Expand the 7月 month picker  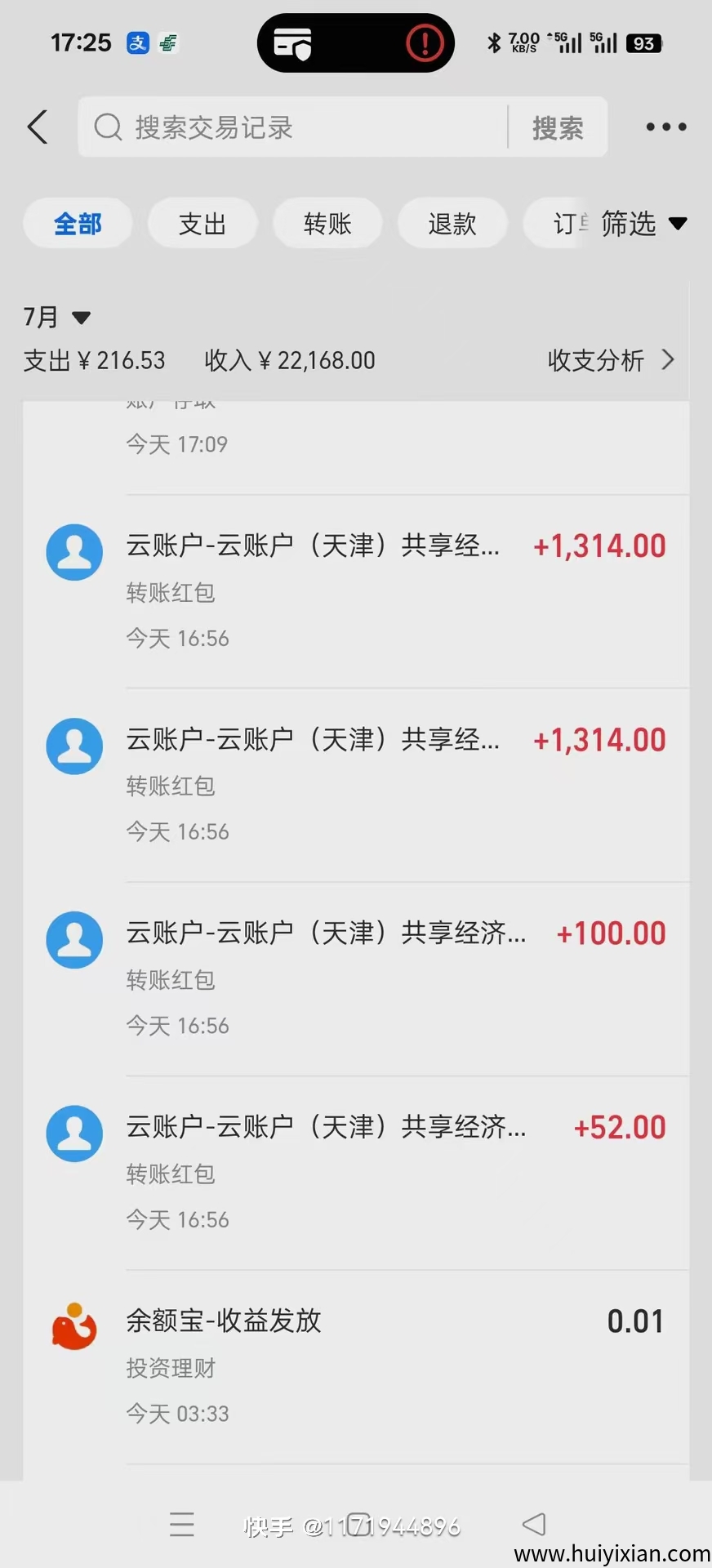coord(56,317)
